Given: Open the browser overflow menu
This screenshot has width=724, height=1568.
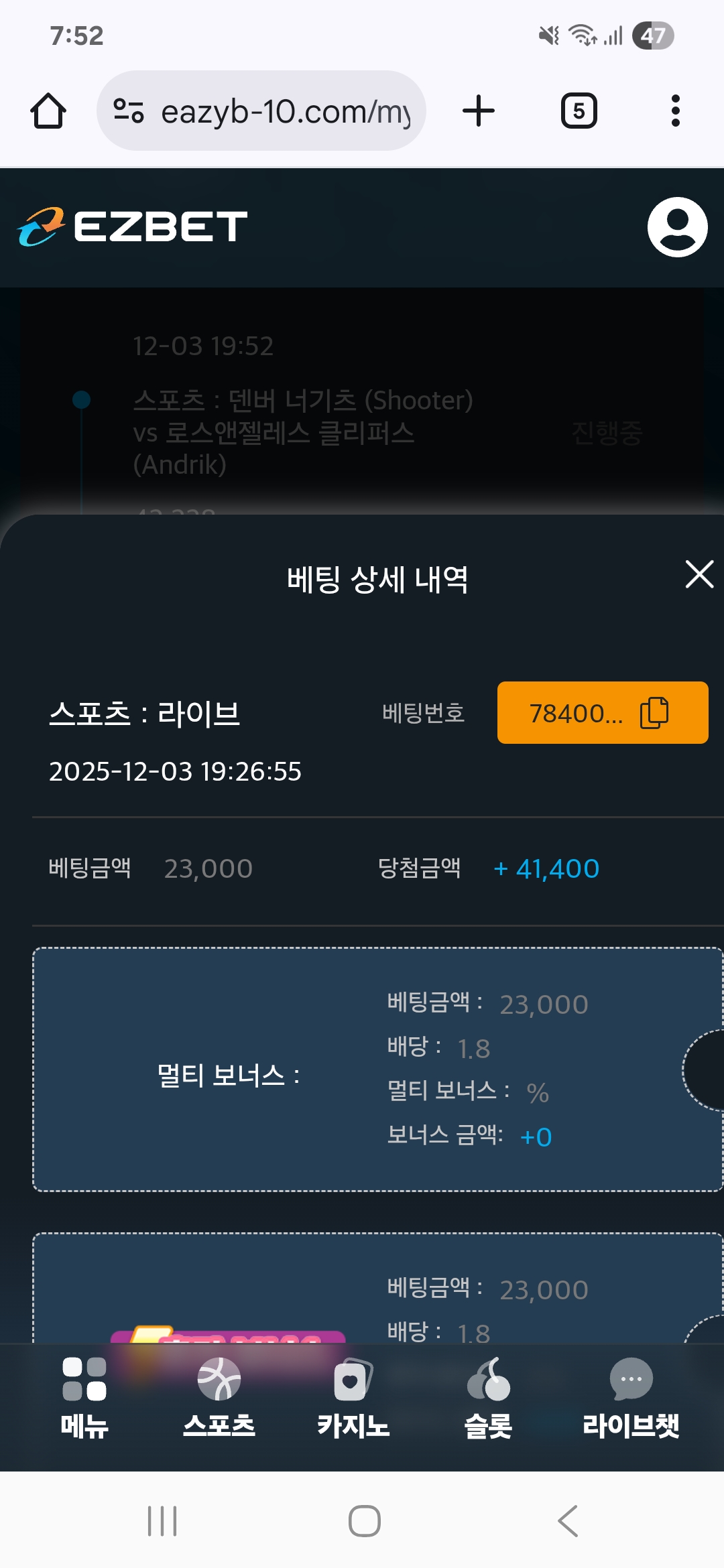Looking at the screenshot, I should point(675,111).
